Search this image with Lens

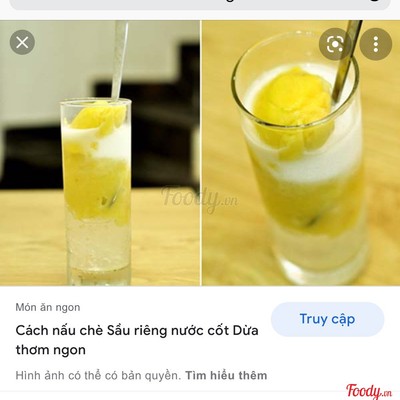pyautogui.click(x=335, y=44)
